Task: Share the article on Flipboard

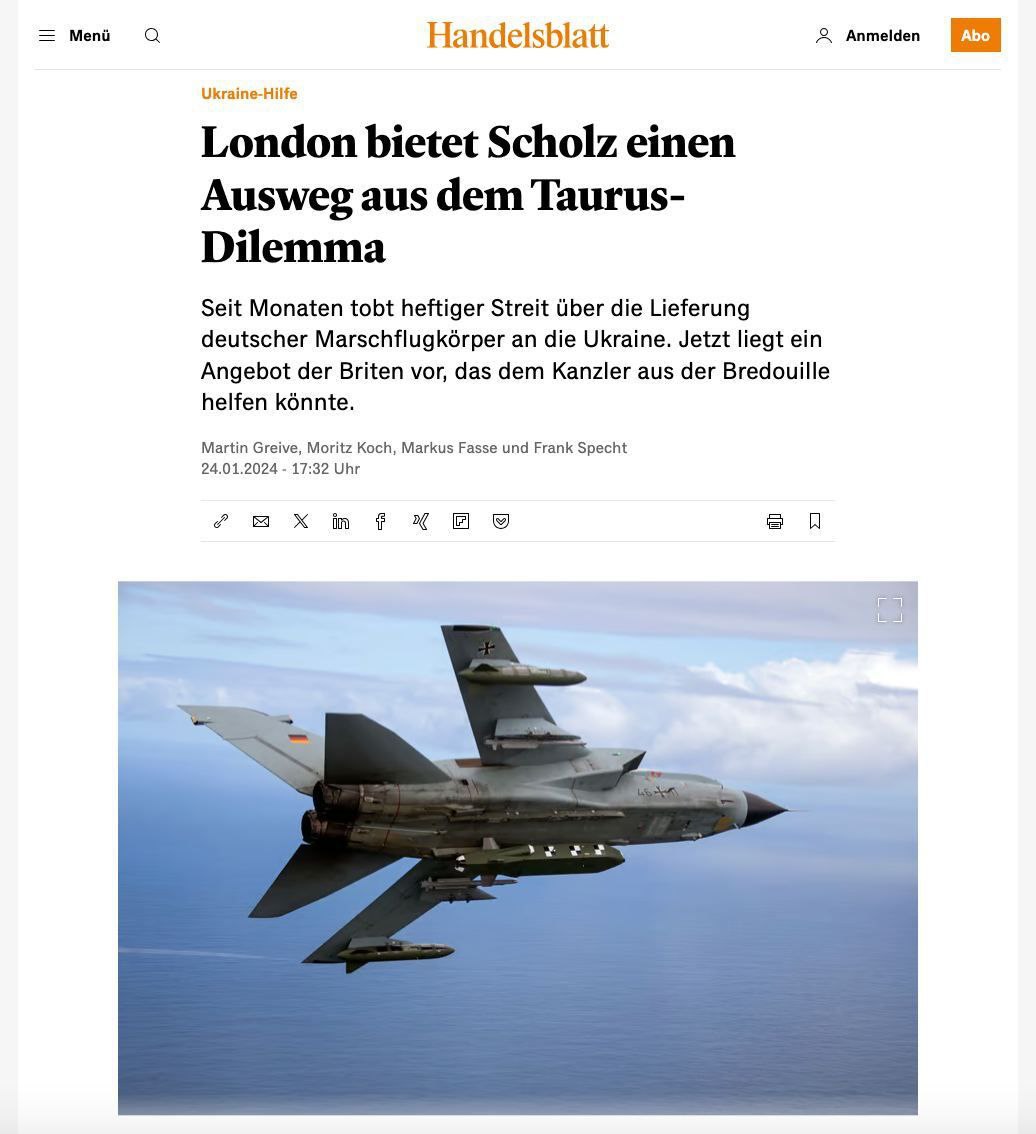Action: (461, 521)
